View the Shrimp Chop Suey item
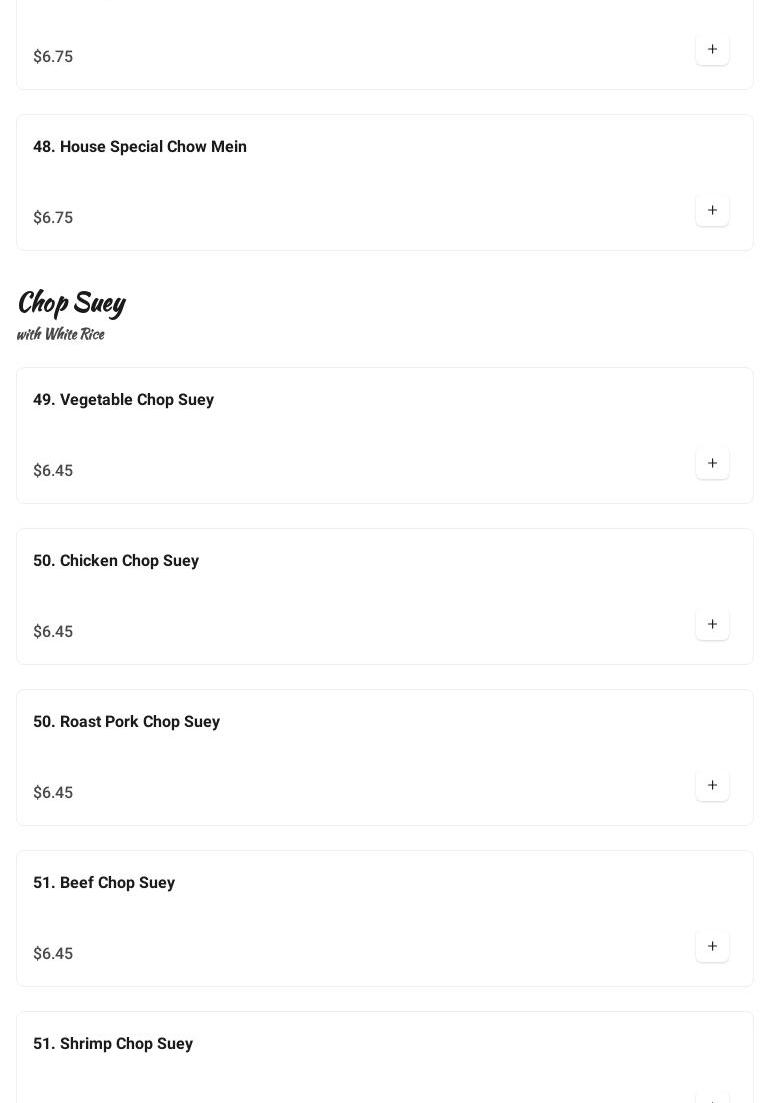 tap(113, 1044)
